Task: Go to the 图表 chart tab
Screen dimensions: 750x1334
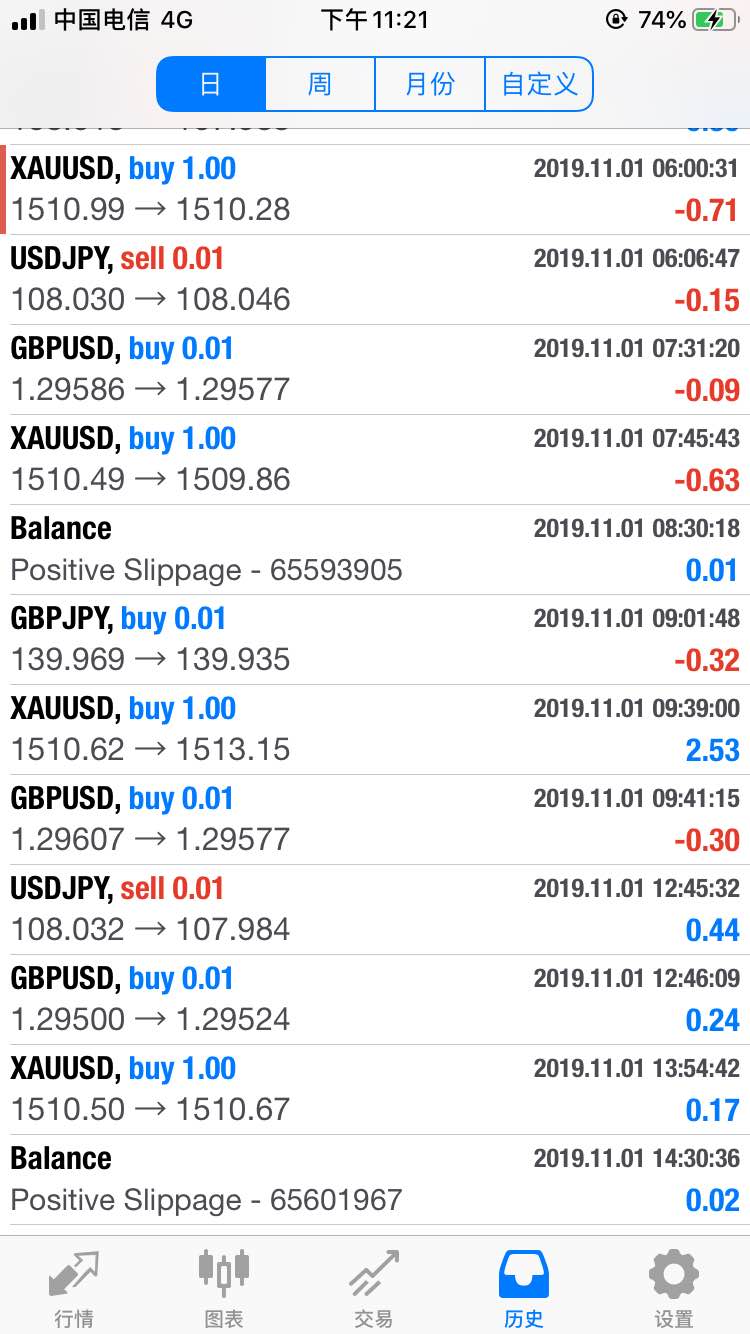Action: (x=224, y=1287)
